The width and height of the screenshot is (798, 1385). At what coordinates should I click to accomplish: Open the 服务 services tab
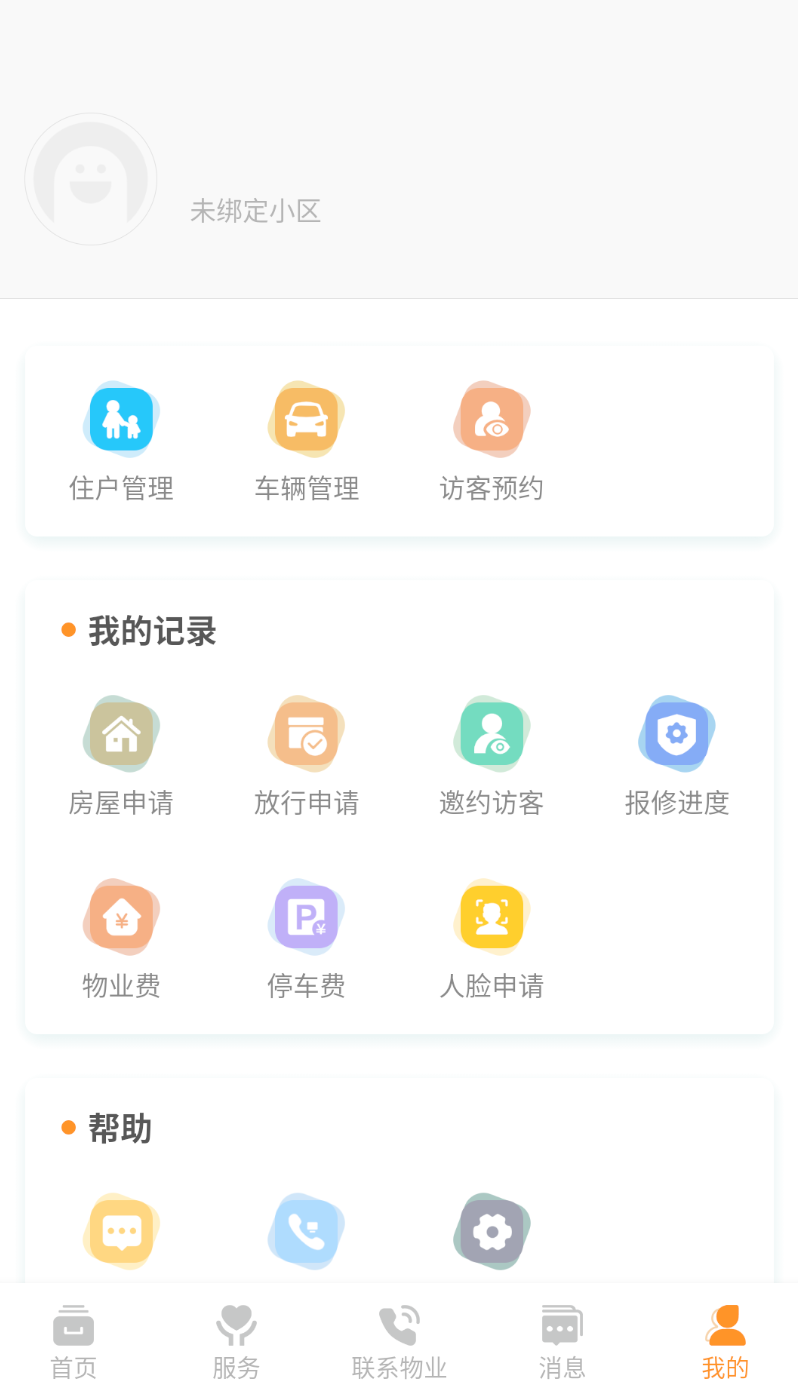pyautogui.click(x=236, y=1340)
